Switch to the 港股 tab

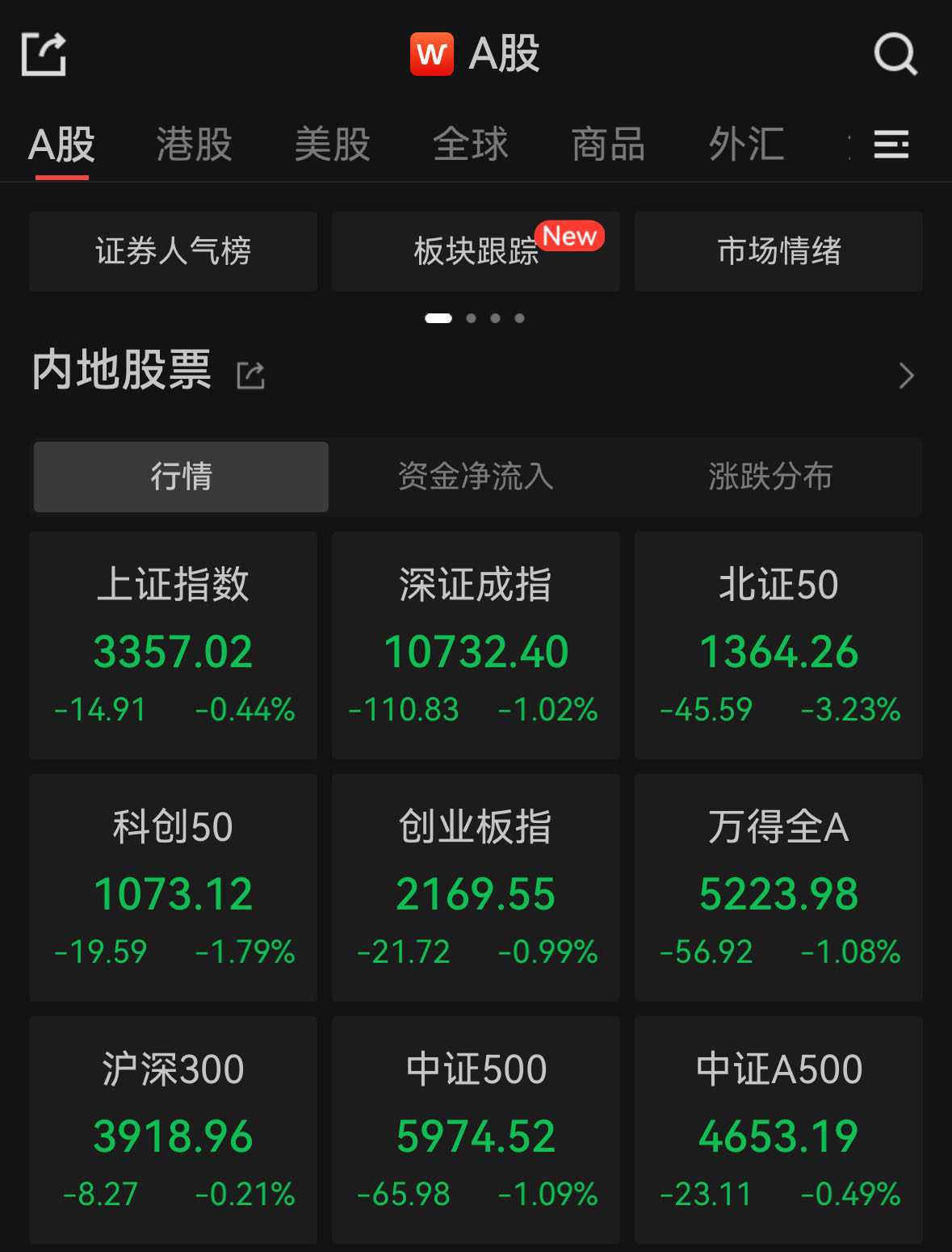coord(193,145)
